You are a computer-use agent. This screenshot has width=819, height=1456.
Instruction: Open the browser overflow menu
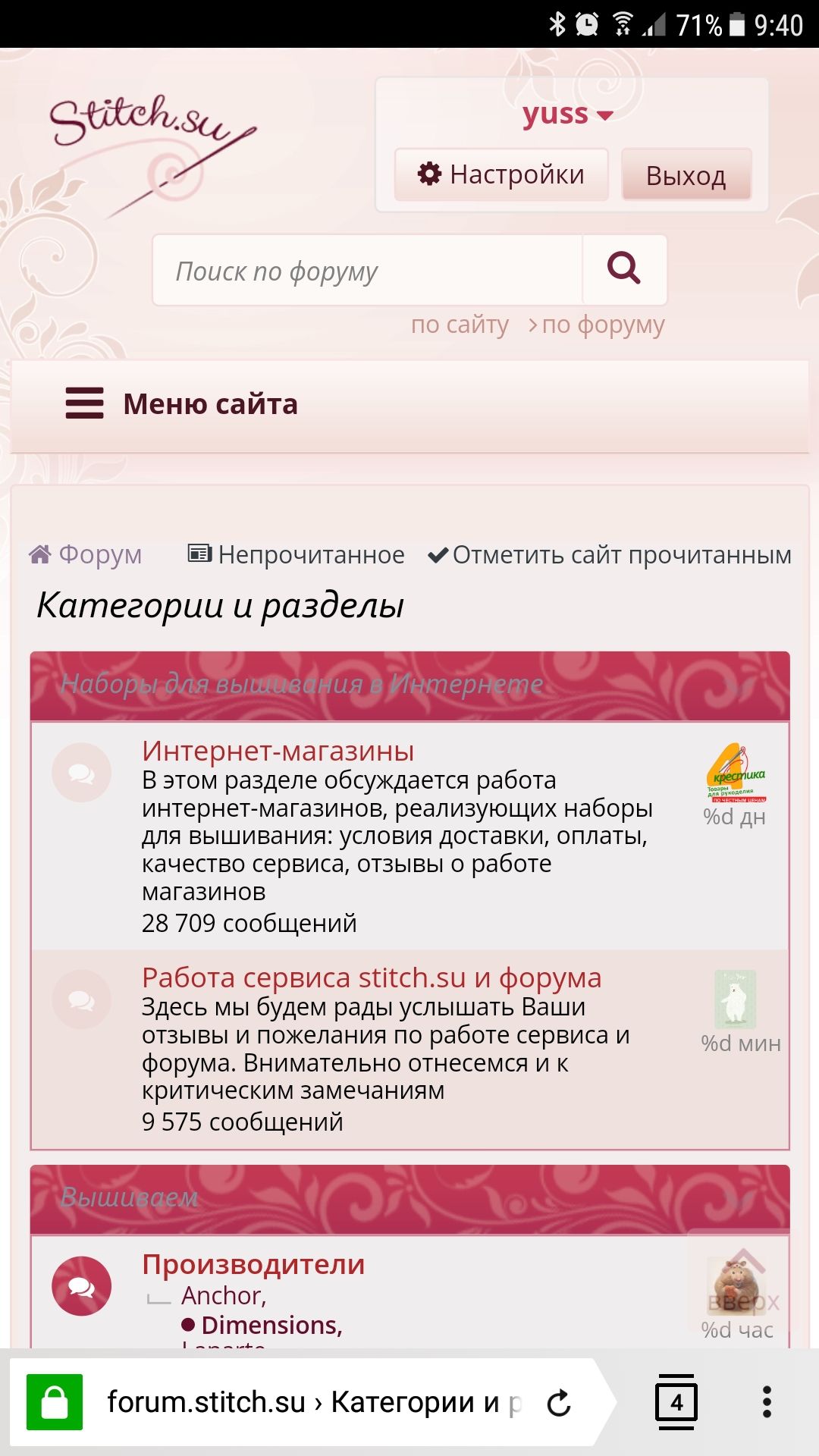(x=767, y=1402)
